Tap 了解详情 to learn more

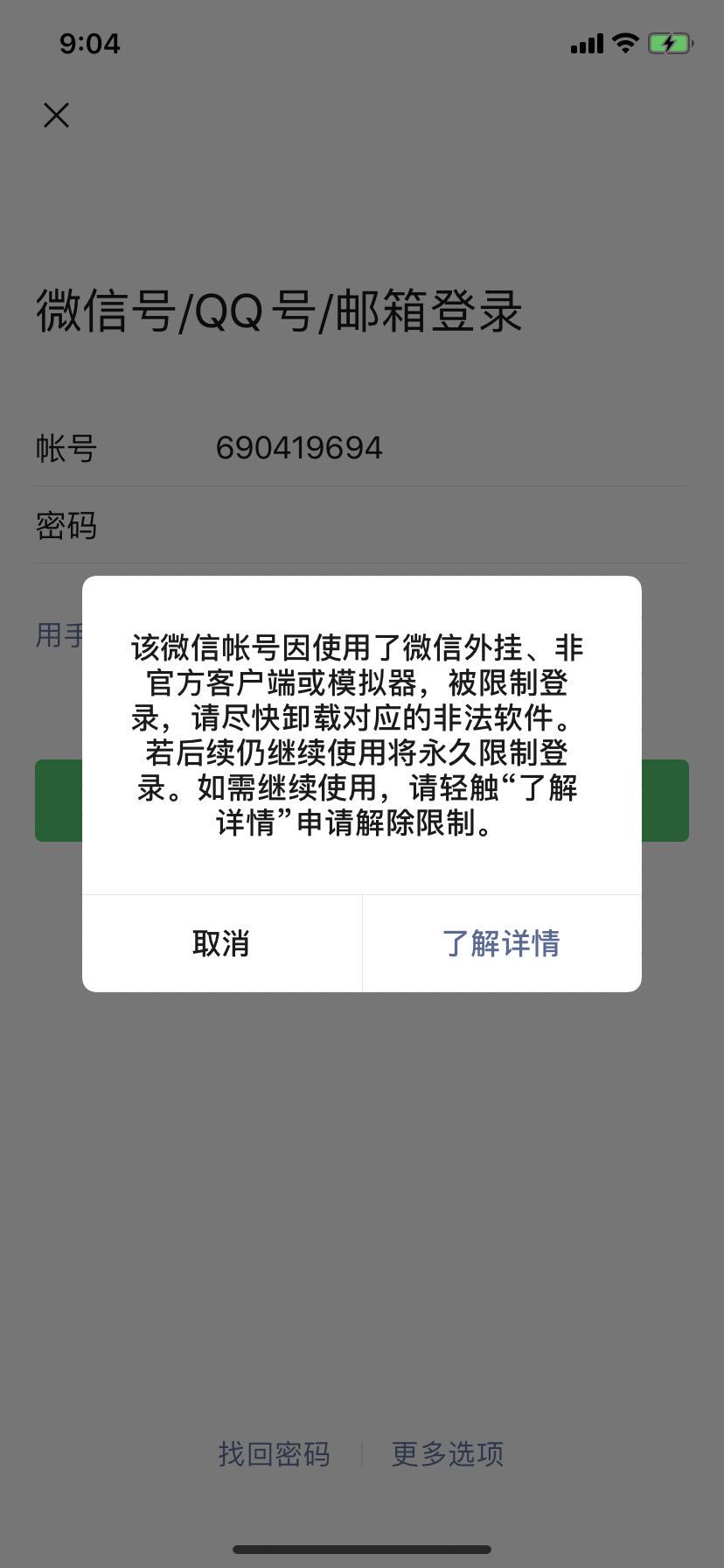[502, 943]
